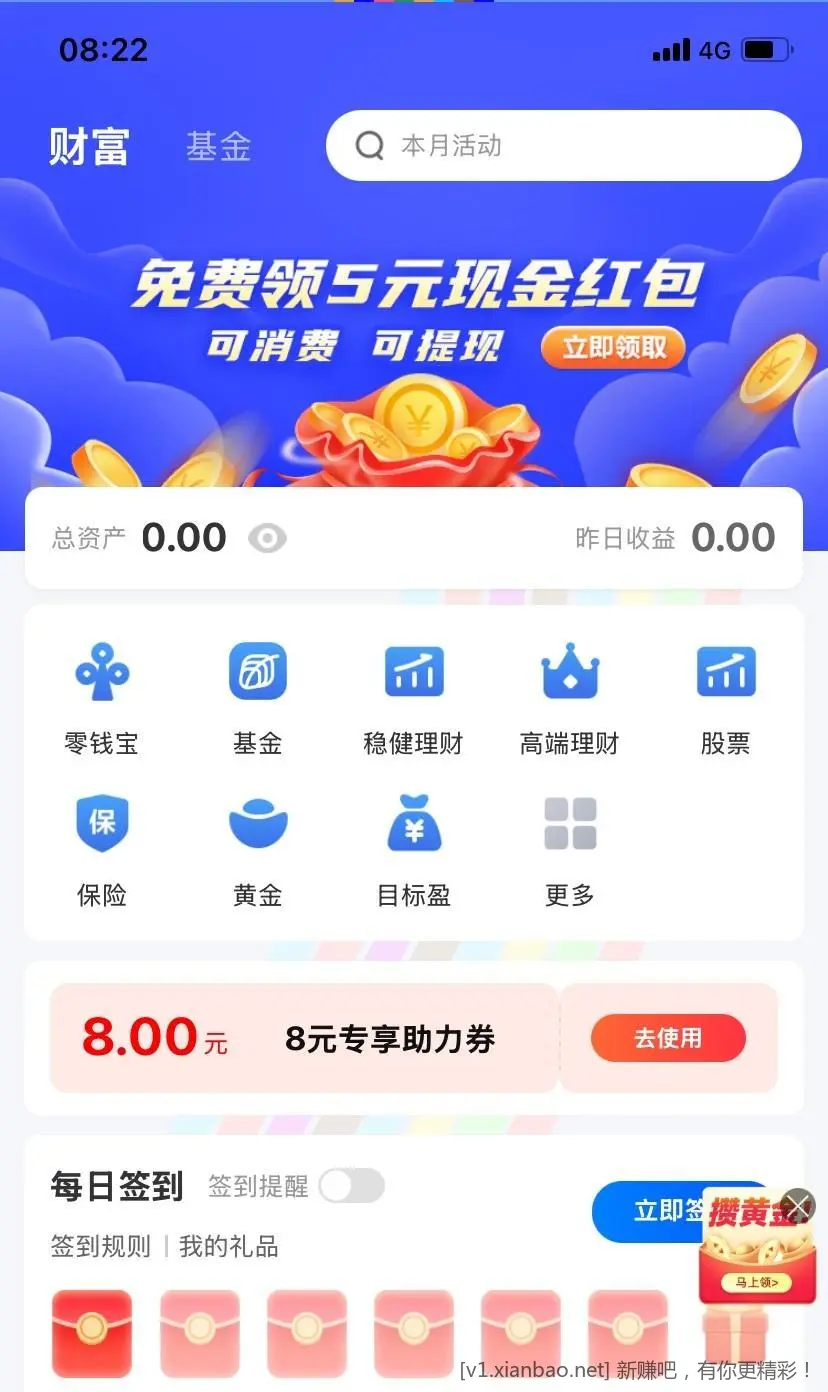Open the 本月活动 search box
The width and height of the screenshot is (828, 1392).
pyautogui.click(x=563, y=146)
